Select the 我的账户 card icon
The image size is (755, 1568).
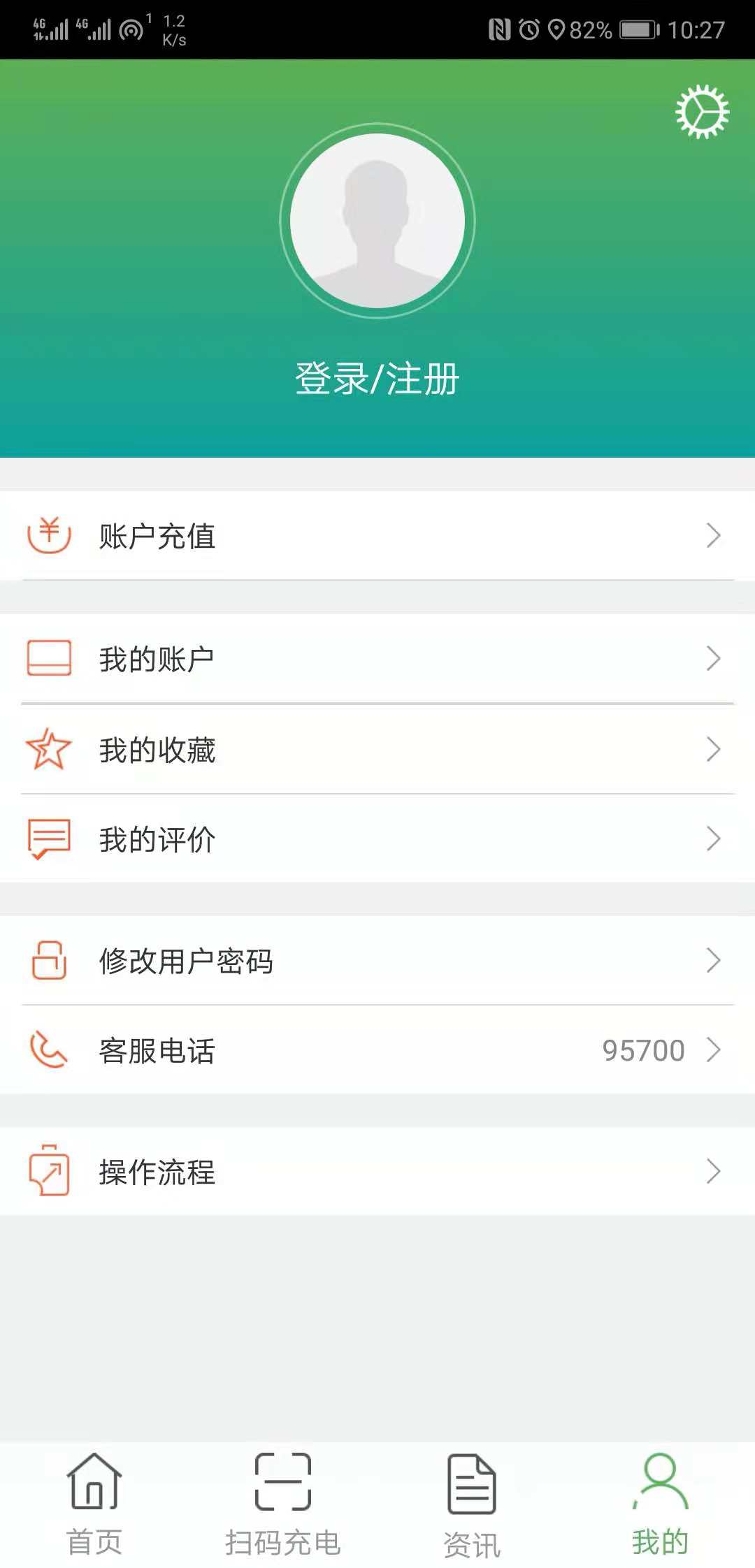pos(49,657)
